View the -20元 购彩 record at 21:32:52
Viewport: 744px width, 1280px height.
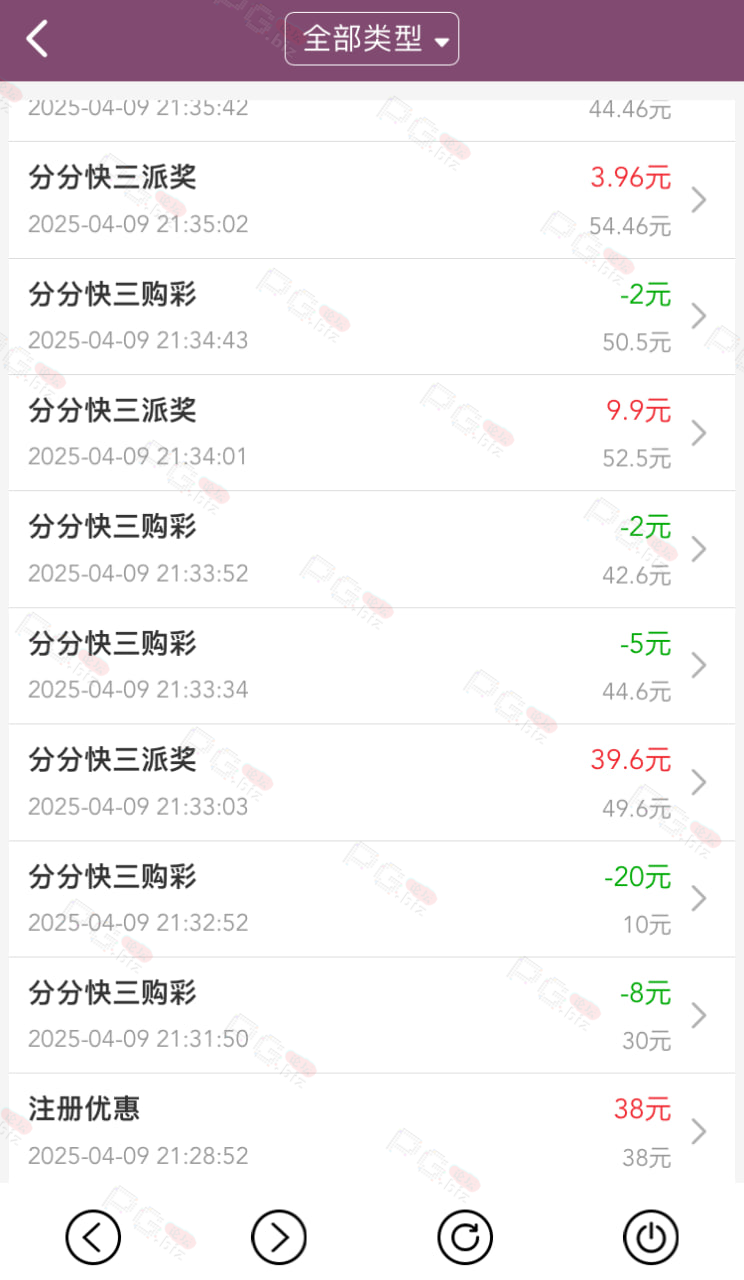(372, 899)
